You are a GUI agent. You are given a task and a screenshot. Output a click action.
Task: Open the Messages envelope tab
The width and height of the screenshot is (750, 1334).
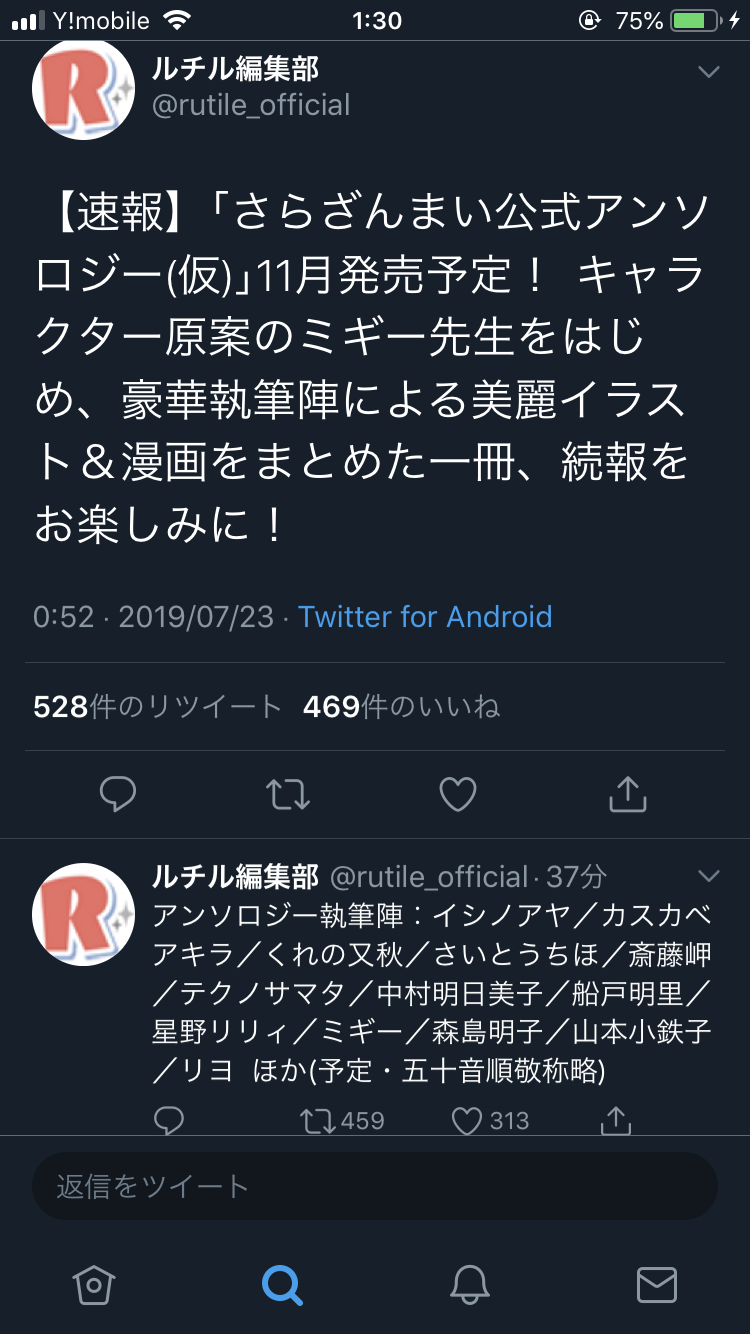[657, 1285]
